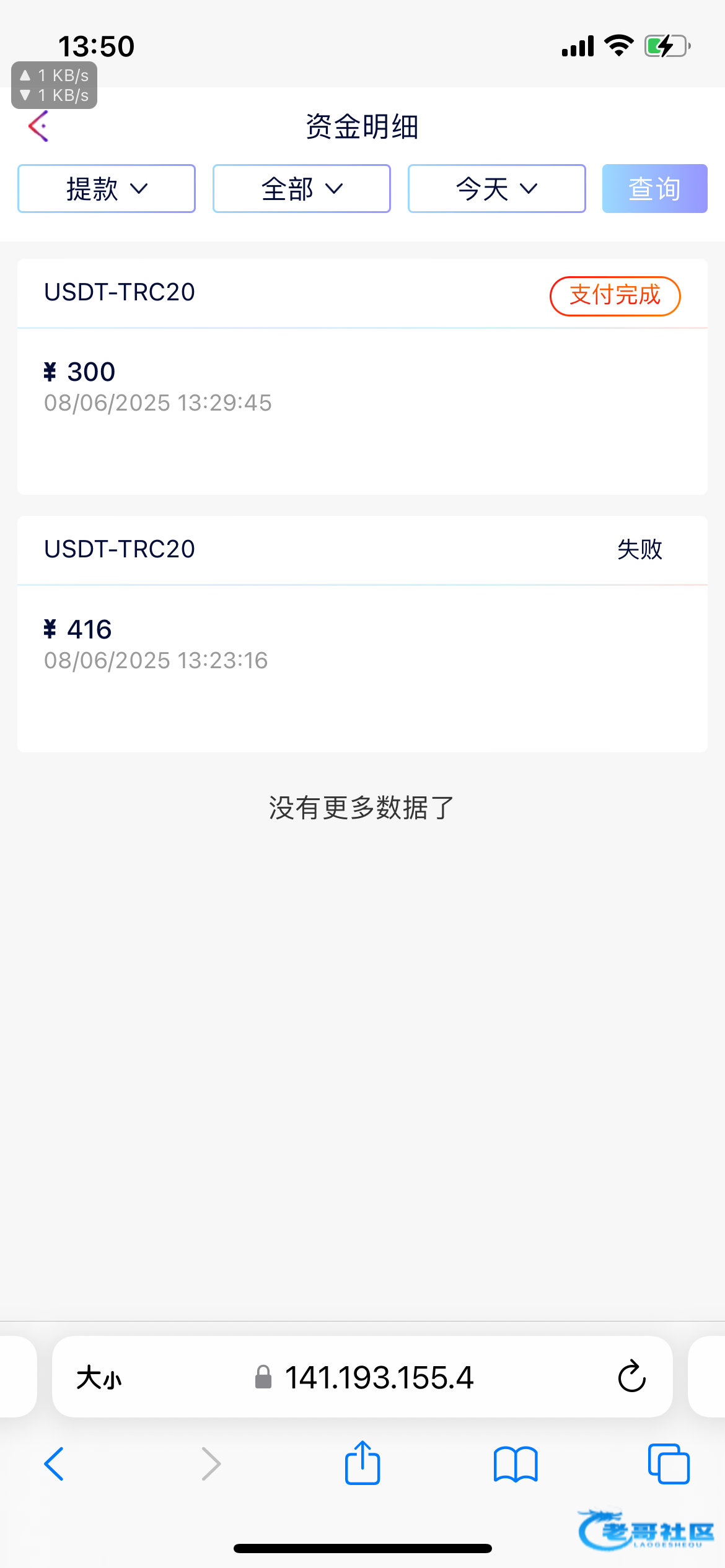Expand the 全部 status filter

coord(302,189)
